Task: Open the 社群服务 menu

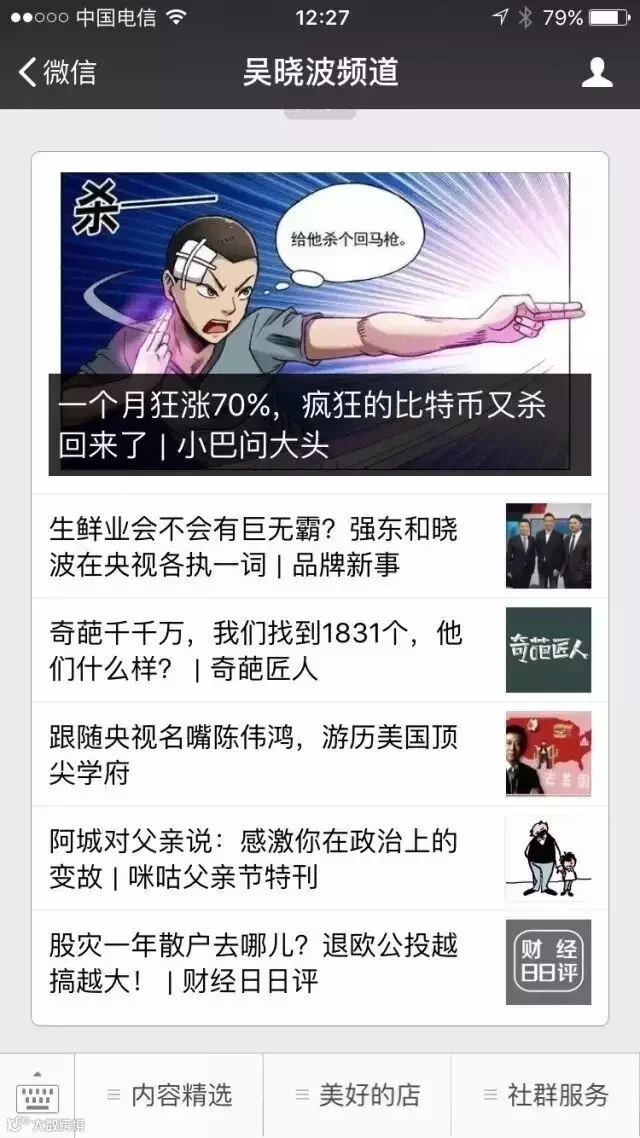Action: 546,1095
